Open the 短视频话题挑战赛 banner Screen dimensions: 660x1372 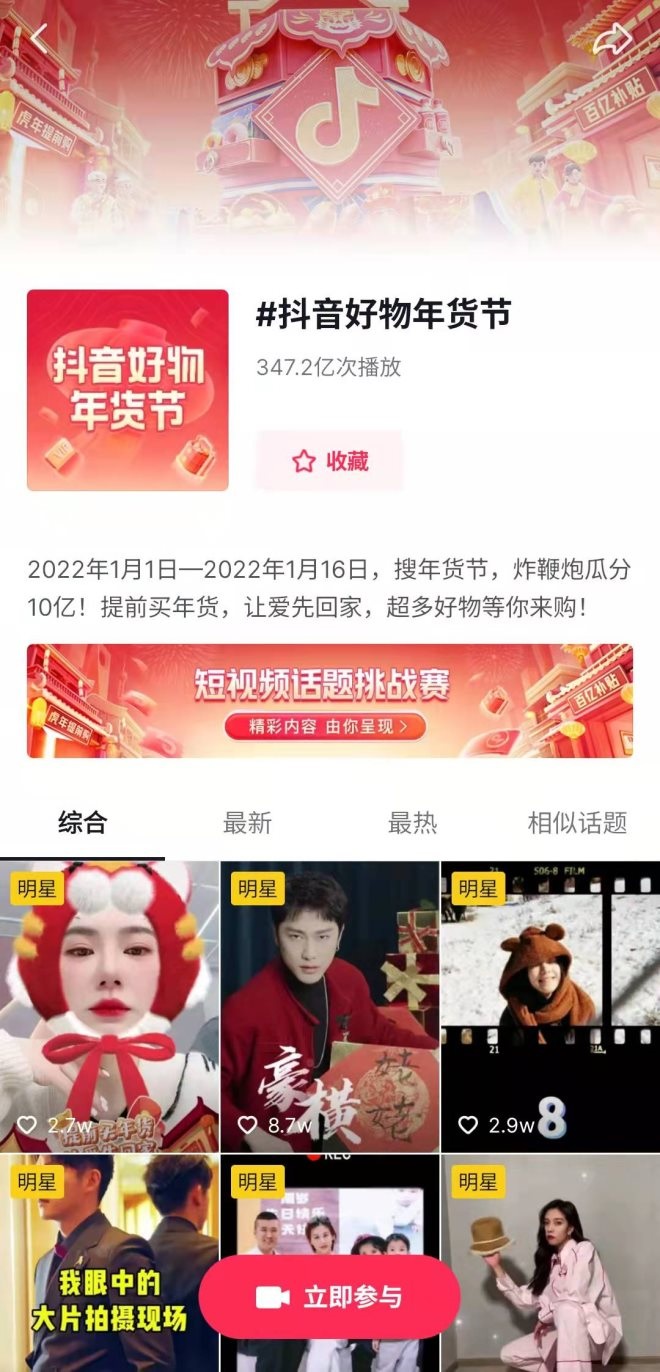330,701
